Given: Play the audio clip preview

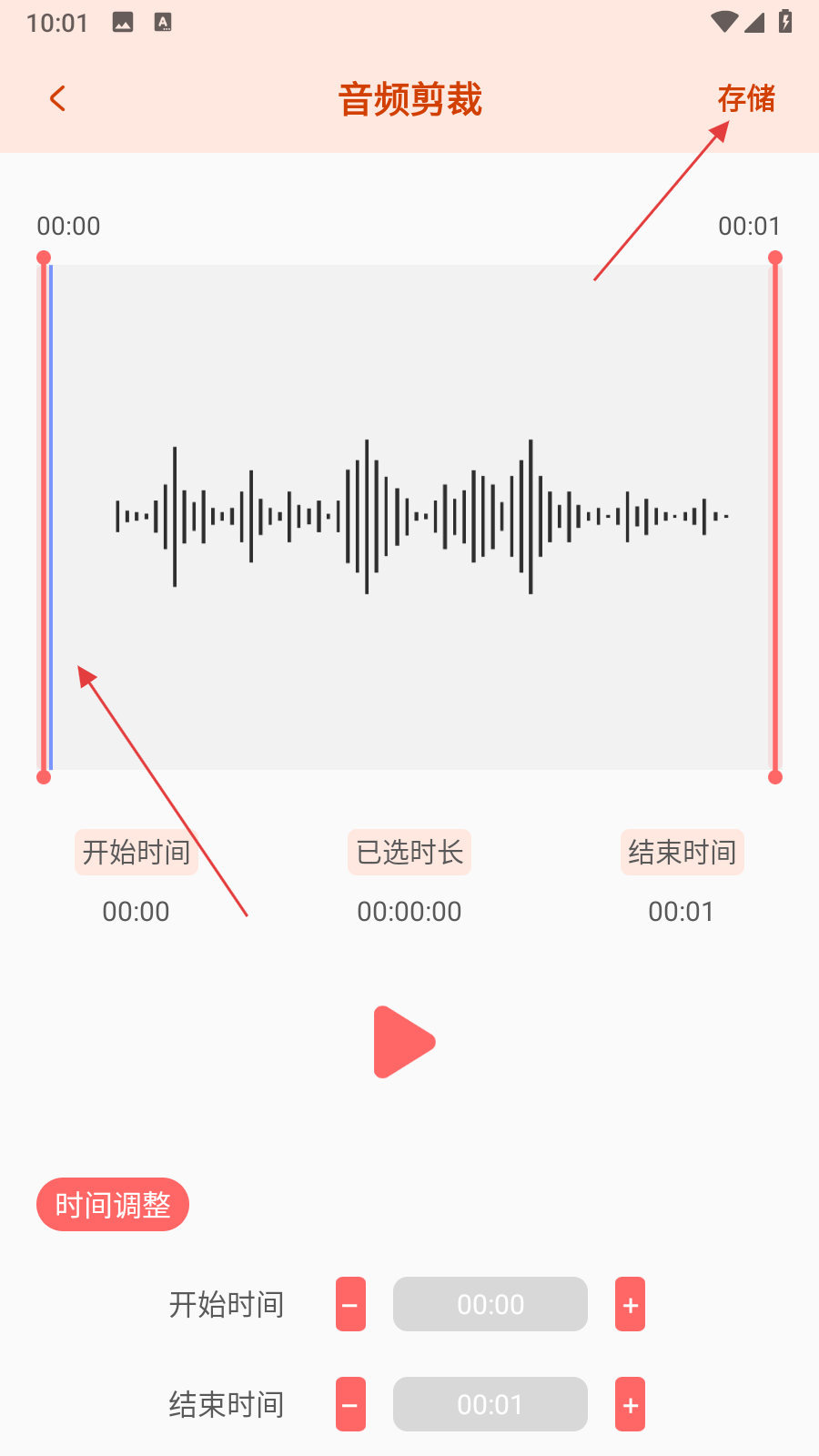Looking at the screenshot, I should (x=405, y=1042).
